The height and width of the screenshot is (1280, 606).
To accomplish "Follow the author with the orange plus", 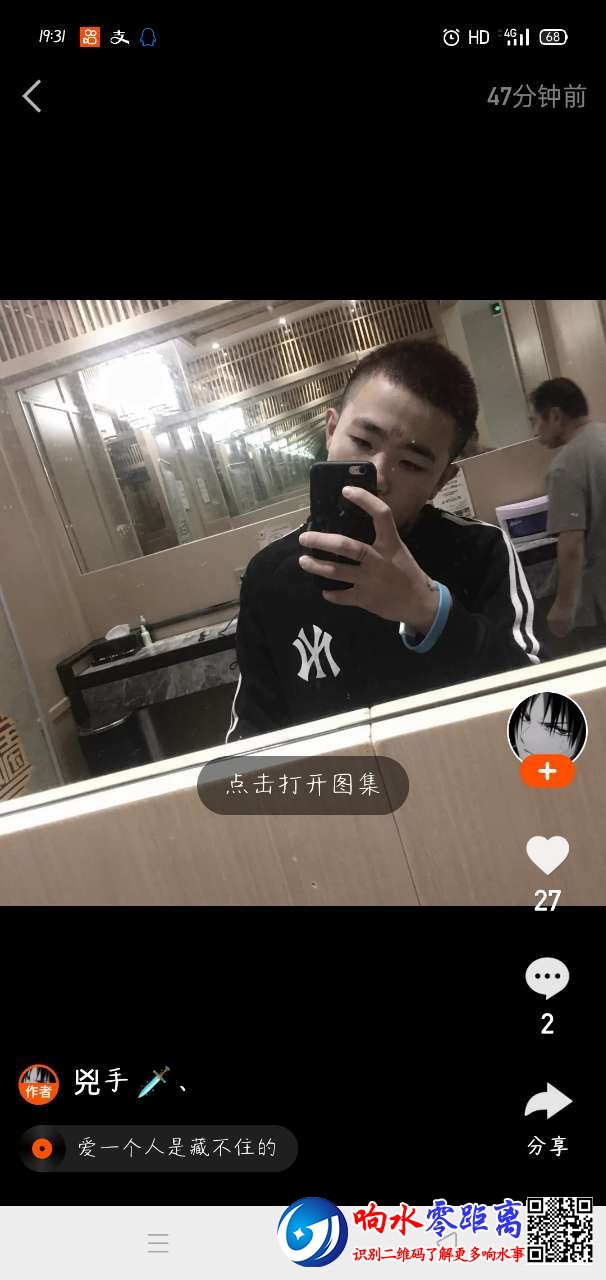I will click(x=547, y=772).
